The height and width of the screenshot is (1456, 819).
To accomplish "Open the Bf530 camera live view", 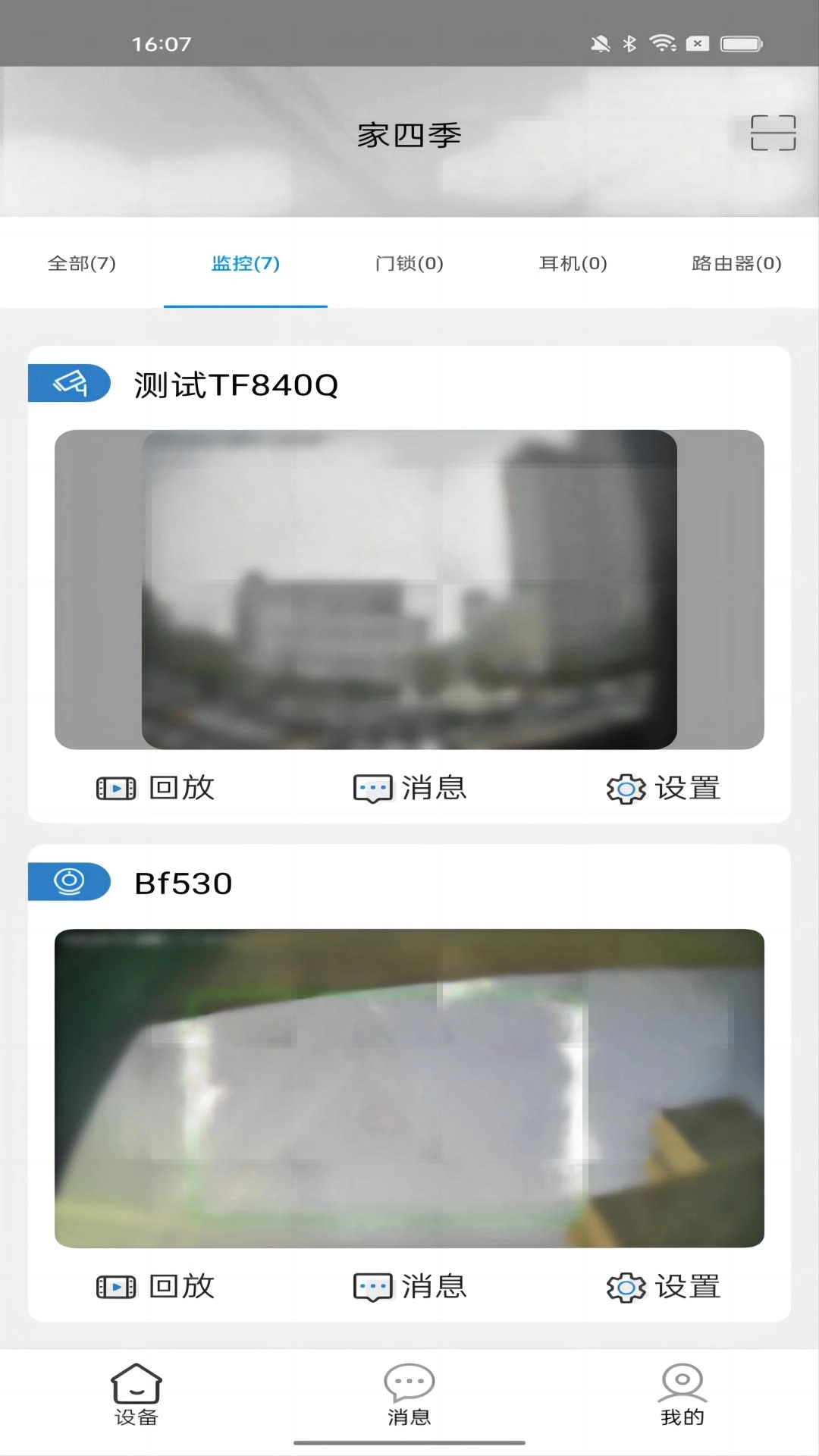I will pyautogui.click(x=409, y=1087).
